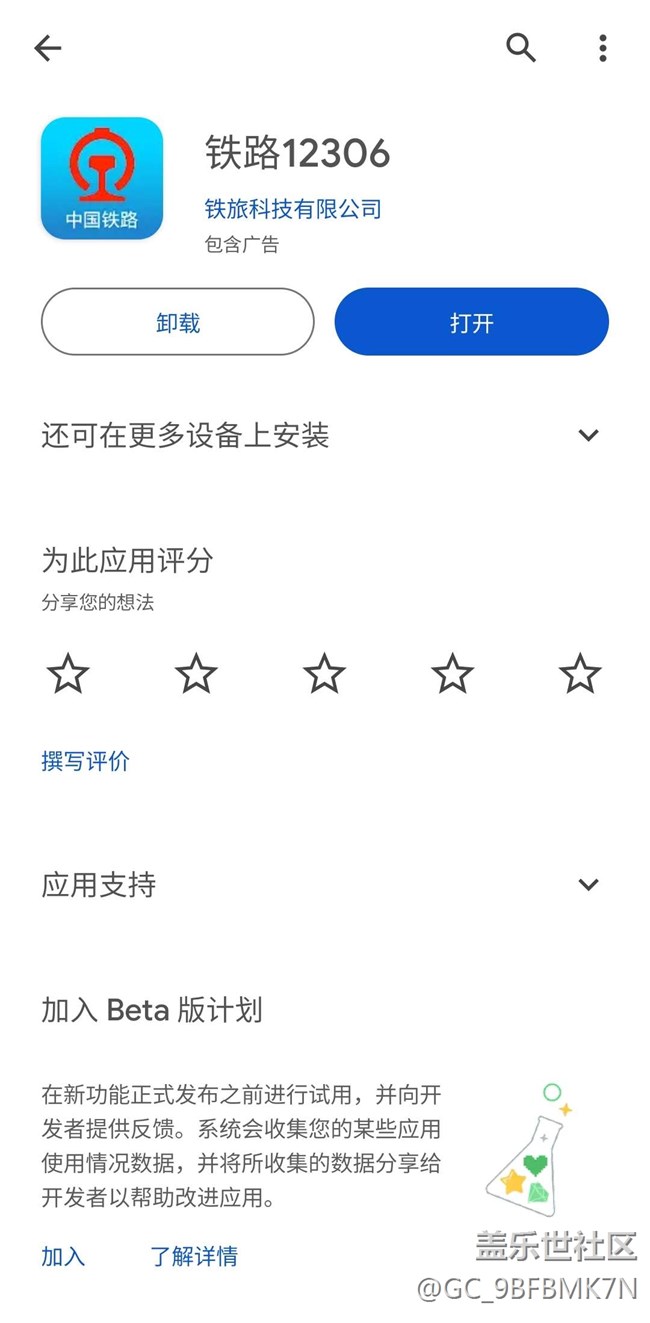The width and height of the screenshot is (650, 1323).
Task: Rate the app five stars
Action: coord(580,674)
